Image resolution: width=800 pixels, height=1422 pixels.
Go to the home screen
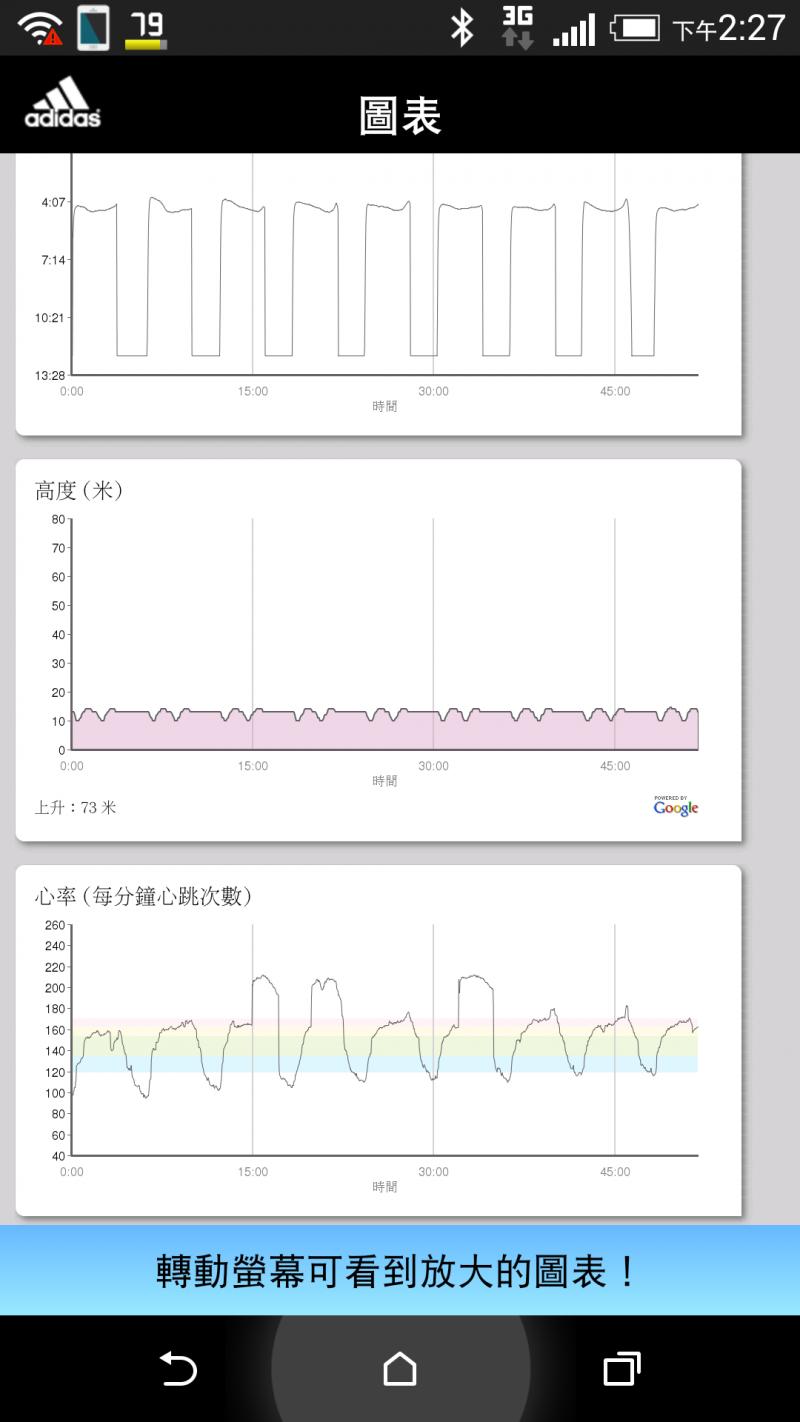tap(400, 1369)
